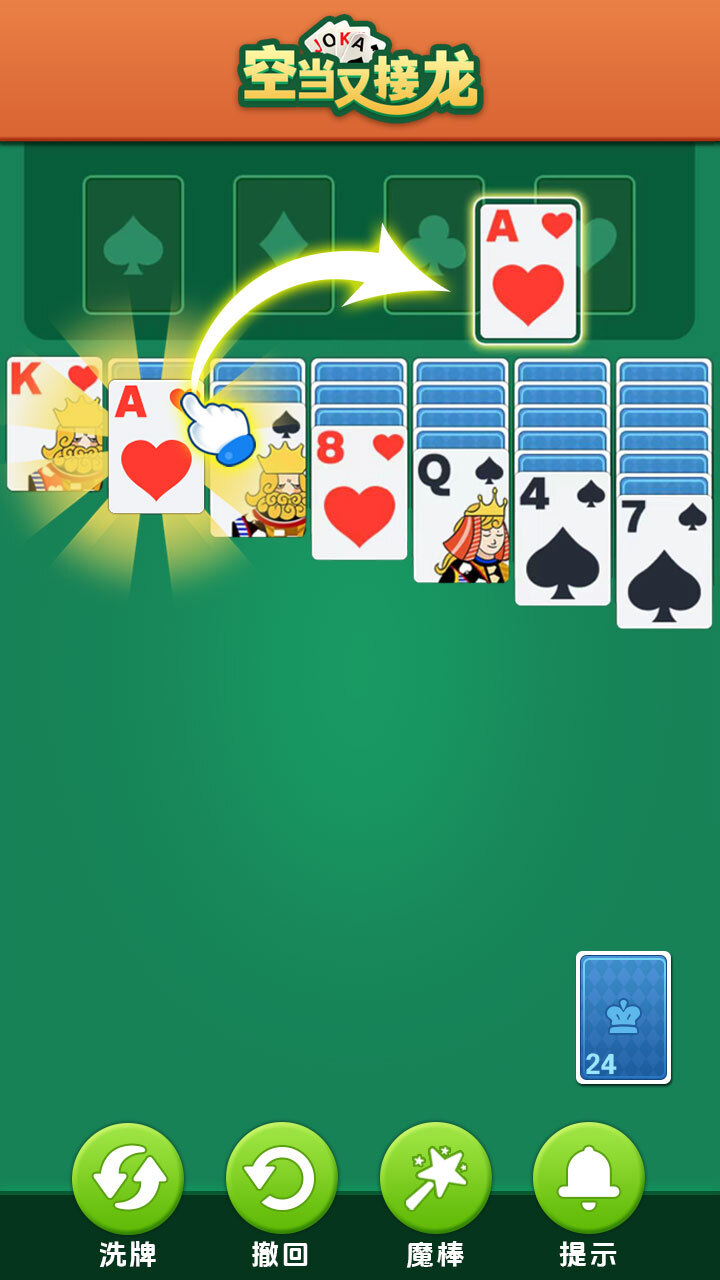Select the King of hearts card

pyautogui.click(x=55, y=425)
